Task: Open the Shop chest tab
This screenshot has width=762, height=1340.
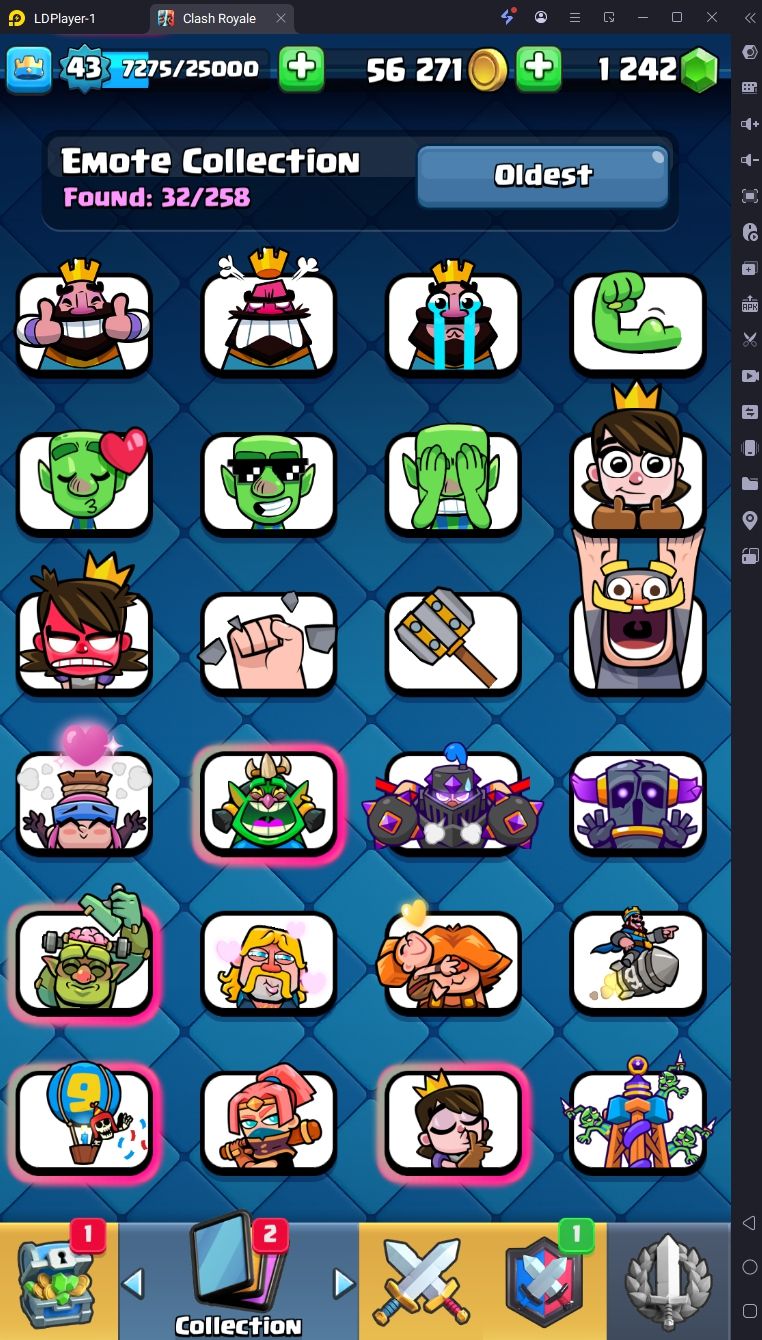Action: point(58,1282)
